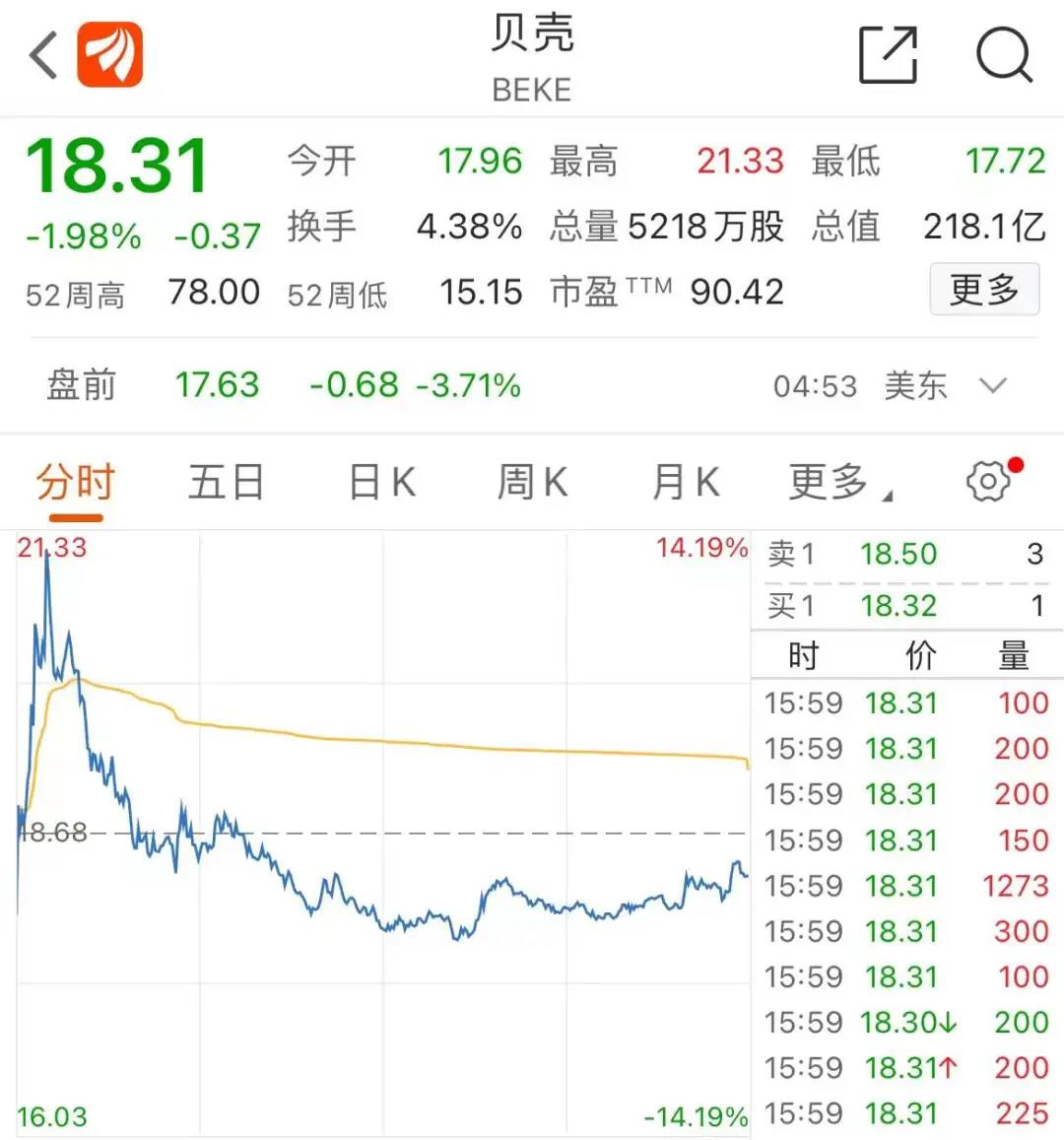The image size is (1064, 1140).
Task: Open the 买1 bid price 18.32
Action: coord(898,607)
